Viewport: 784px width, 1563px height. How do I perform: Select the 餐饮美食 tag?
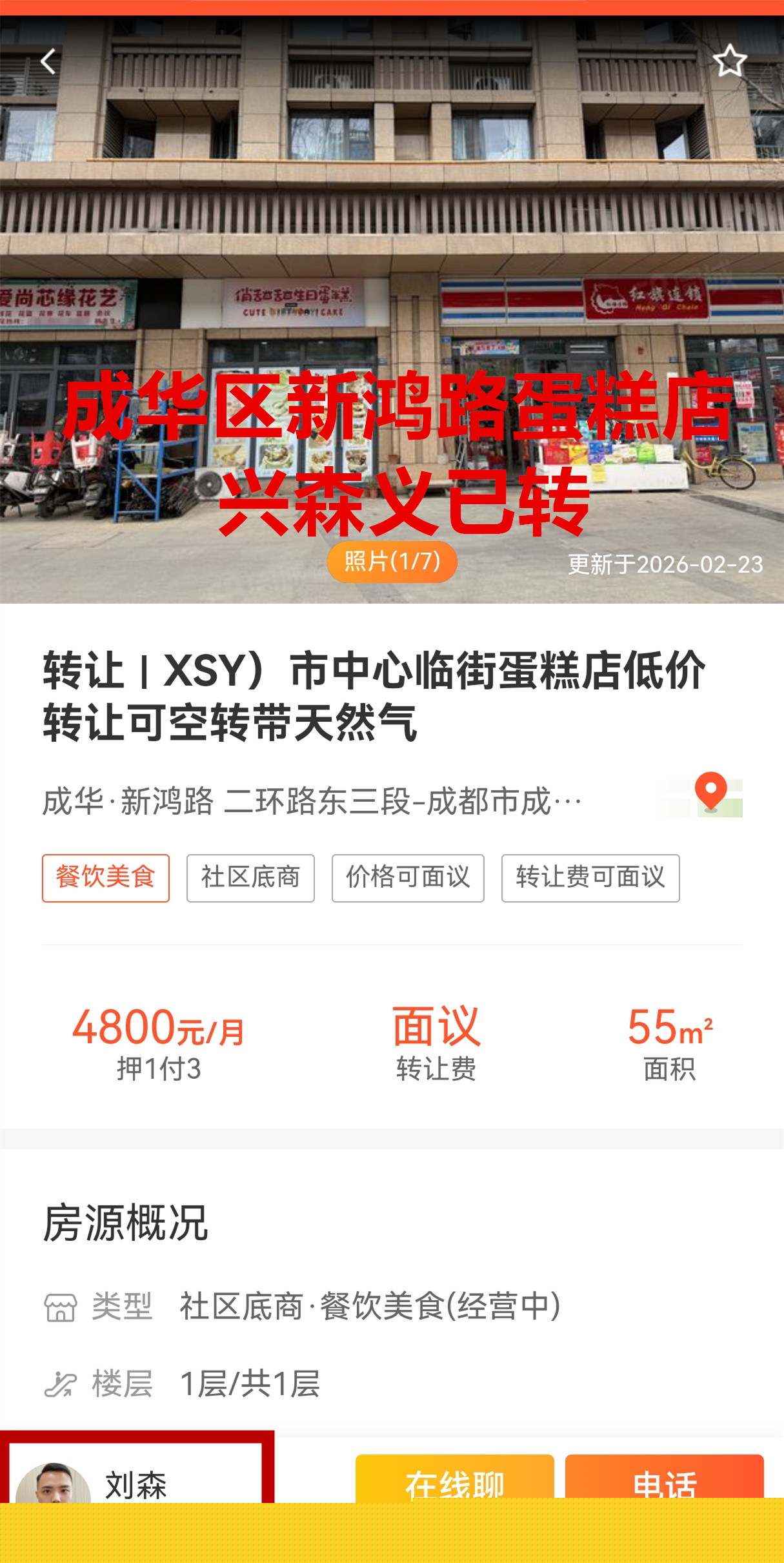click(106, 877)
